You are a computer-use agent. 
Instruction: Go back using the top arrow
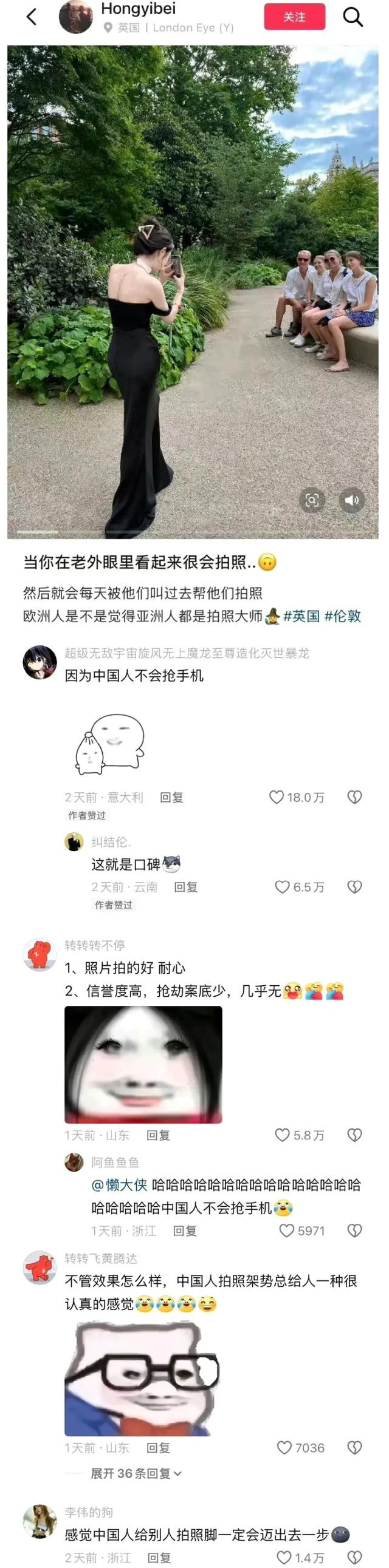[32, 17]
